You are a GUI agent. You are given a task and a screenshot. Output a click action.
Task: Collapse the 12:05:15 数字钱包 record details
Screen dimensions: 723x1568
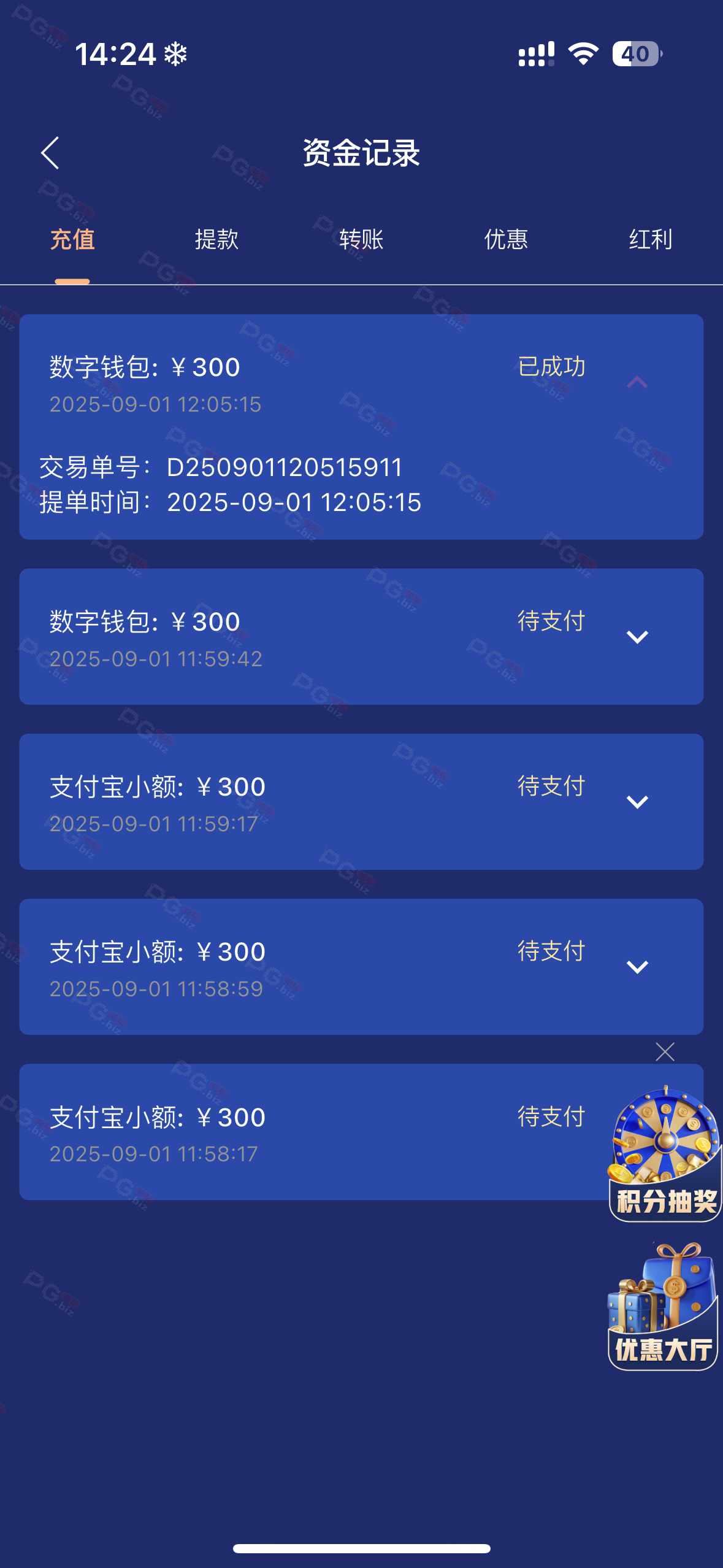[637, 383]
